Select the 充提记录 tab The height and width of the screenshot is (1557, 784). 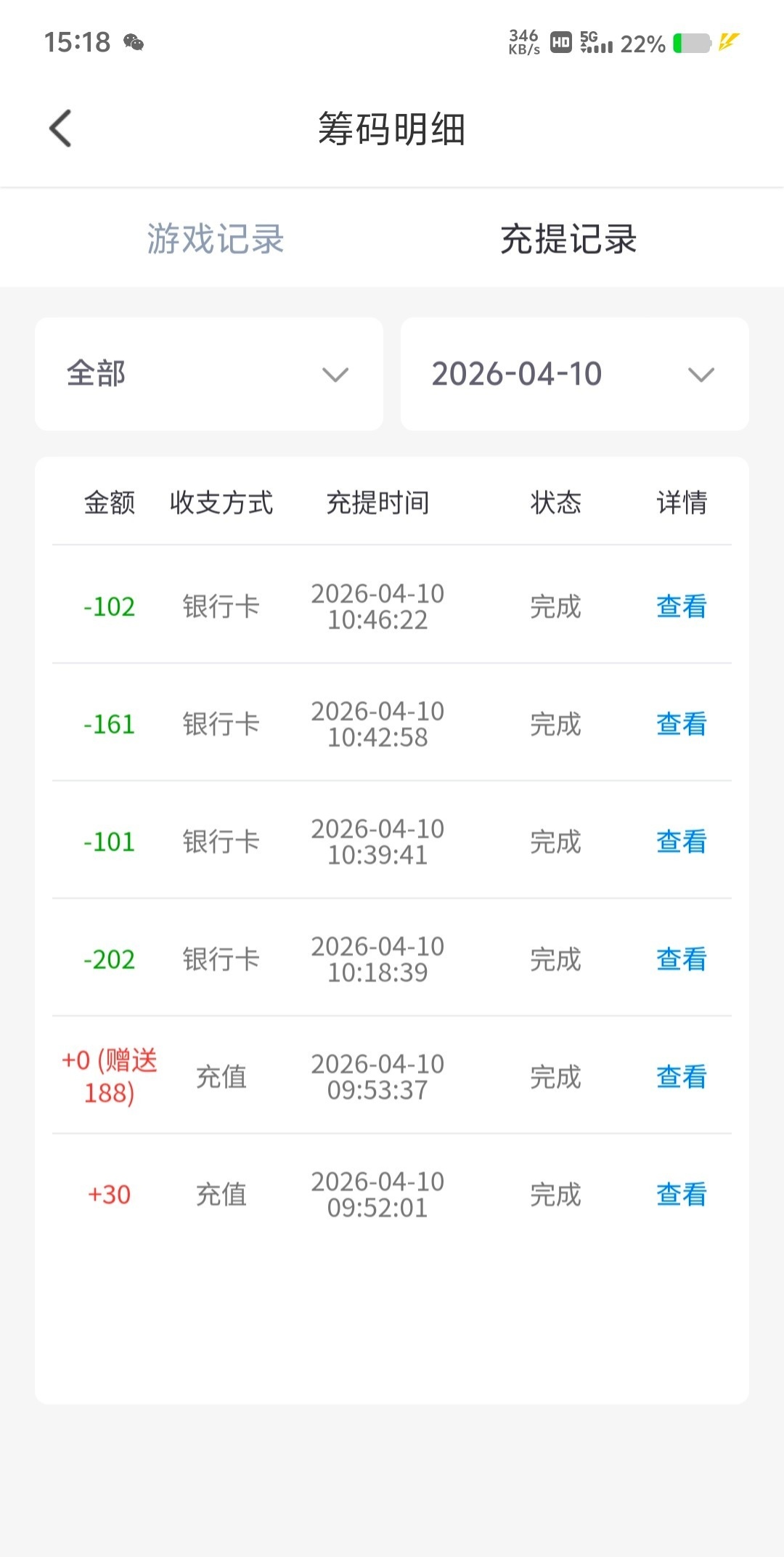point(568,239)
